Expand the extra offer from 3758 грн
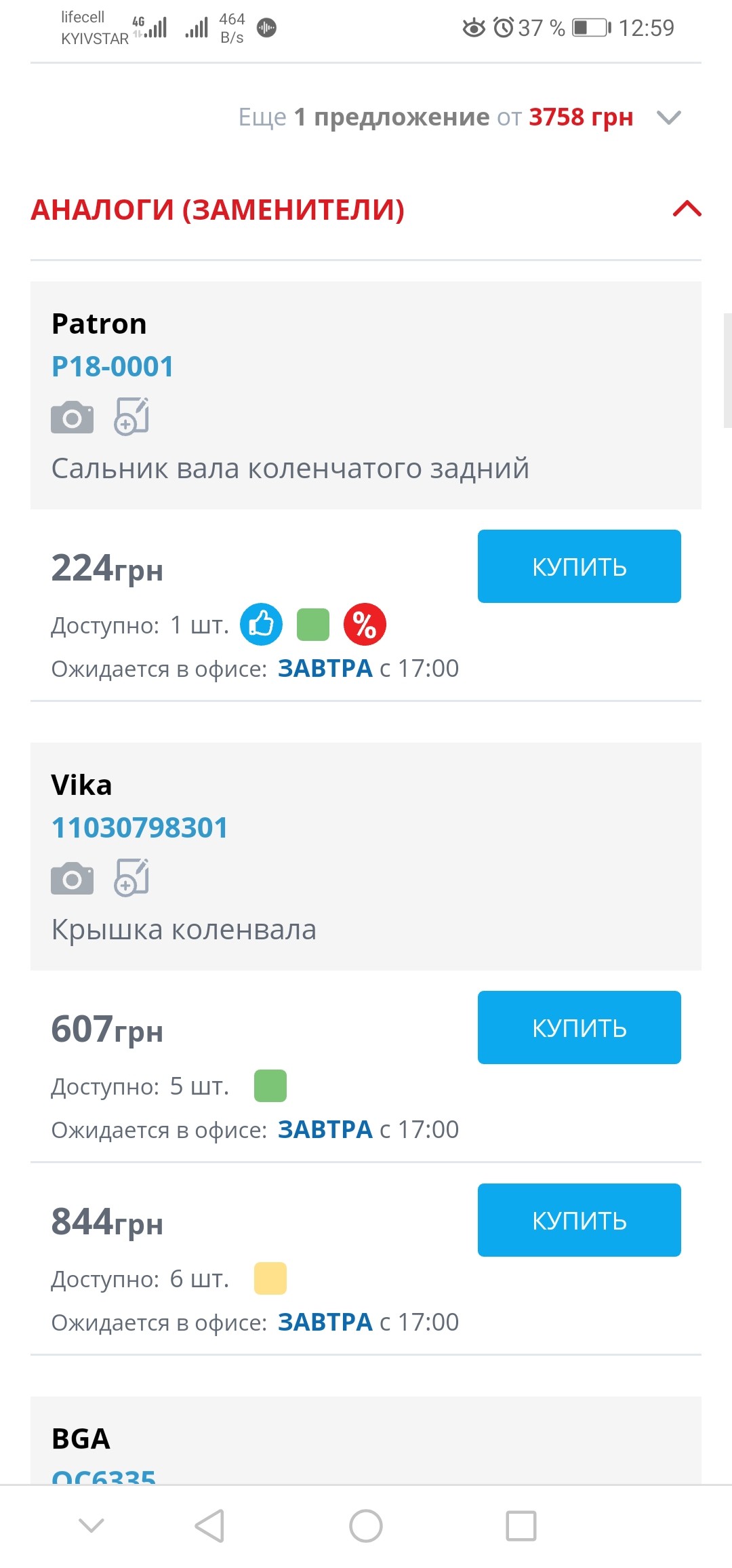This screenshot has width=732, height=1568. (668, 118)
